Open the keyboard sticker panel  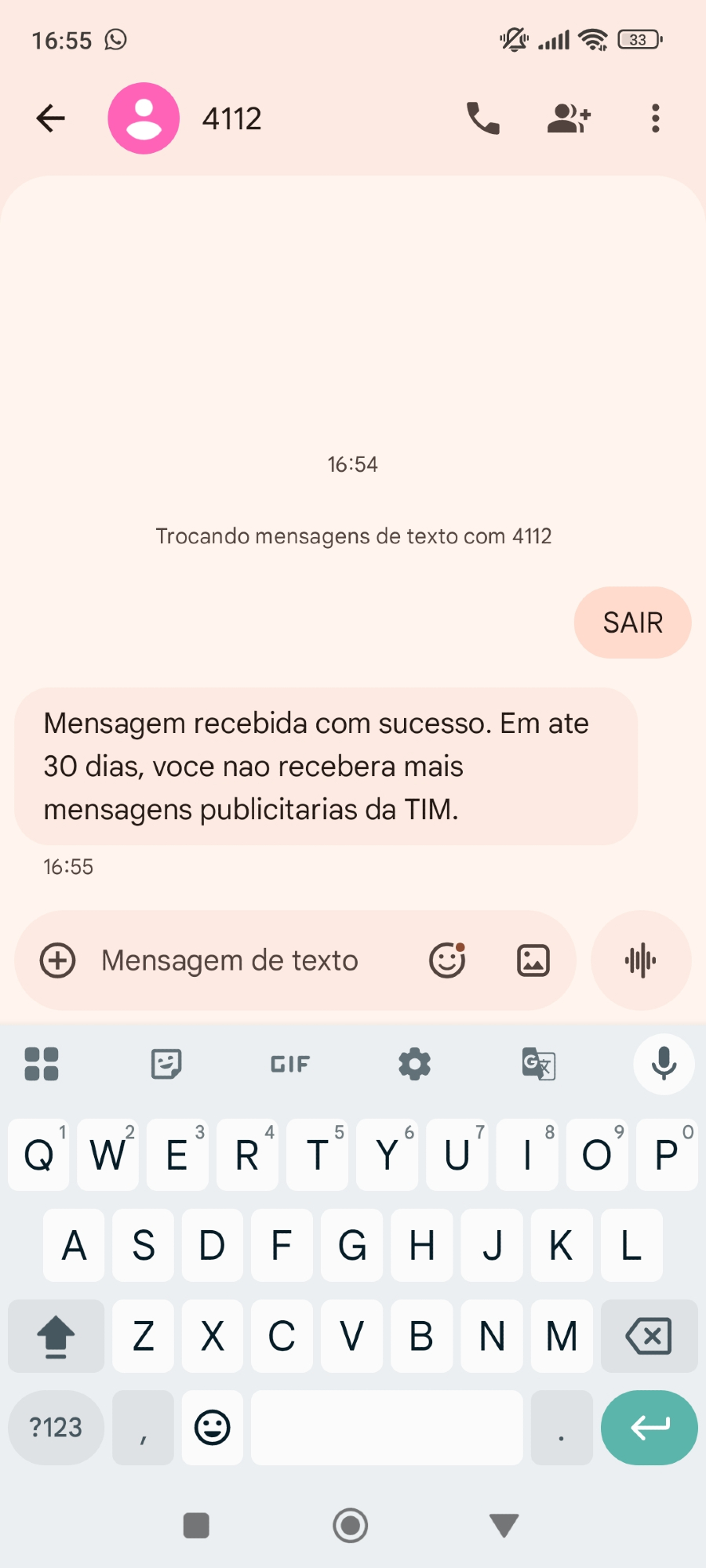[166, 1064]
